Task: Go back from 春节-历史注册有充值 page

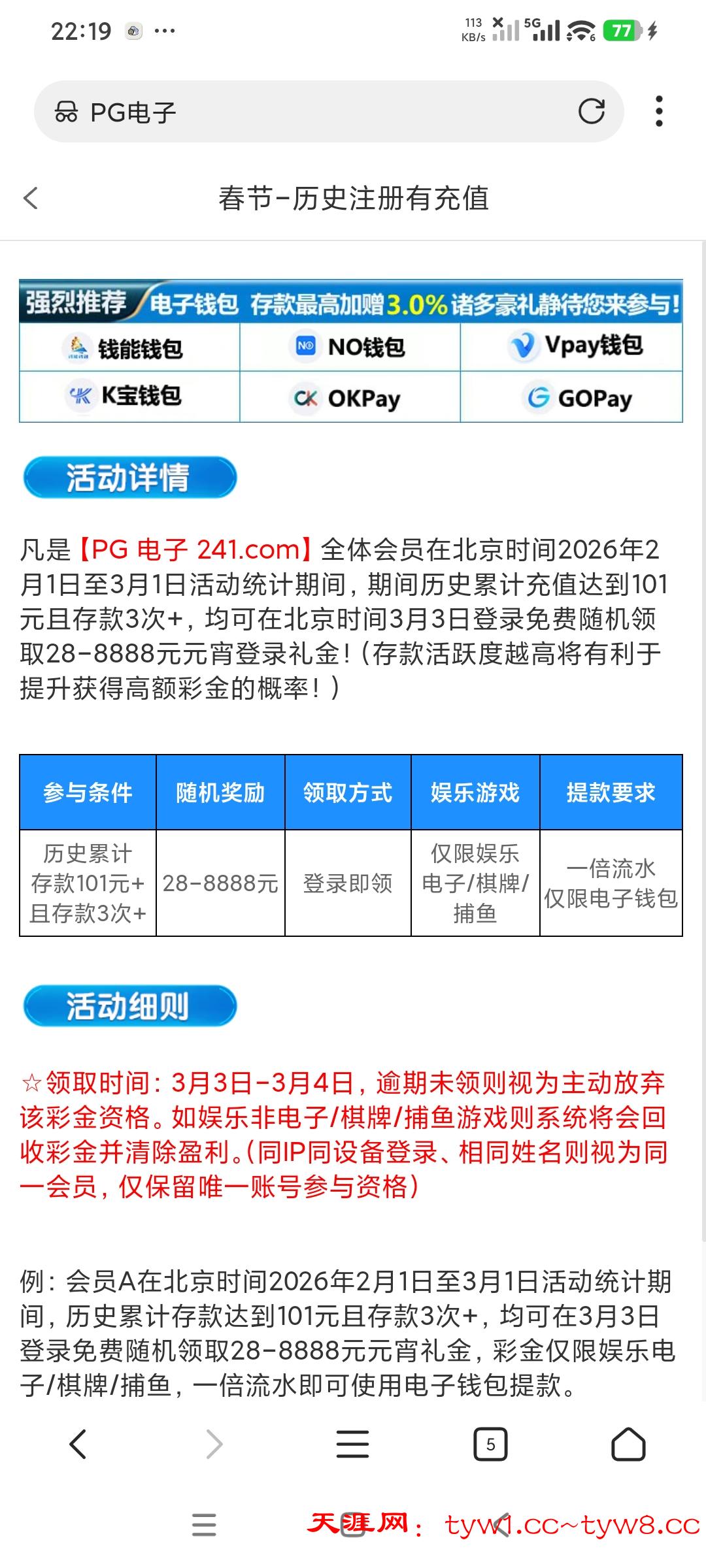Action: pos(31,198)
